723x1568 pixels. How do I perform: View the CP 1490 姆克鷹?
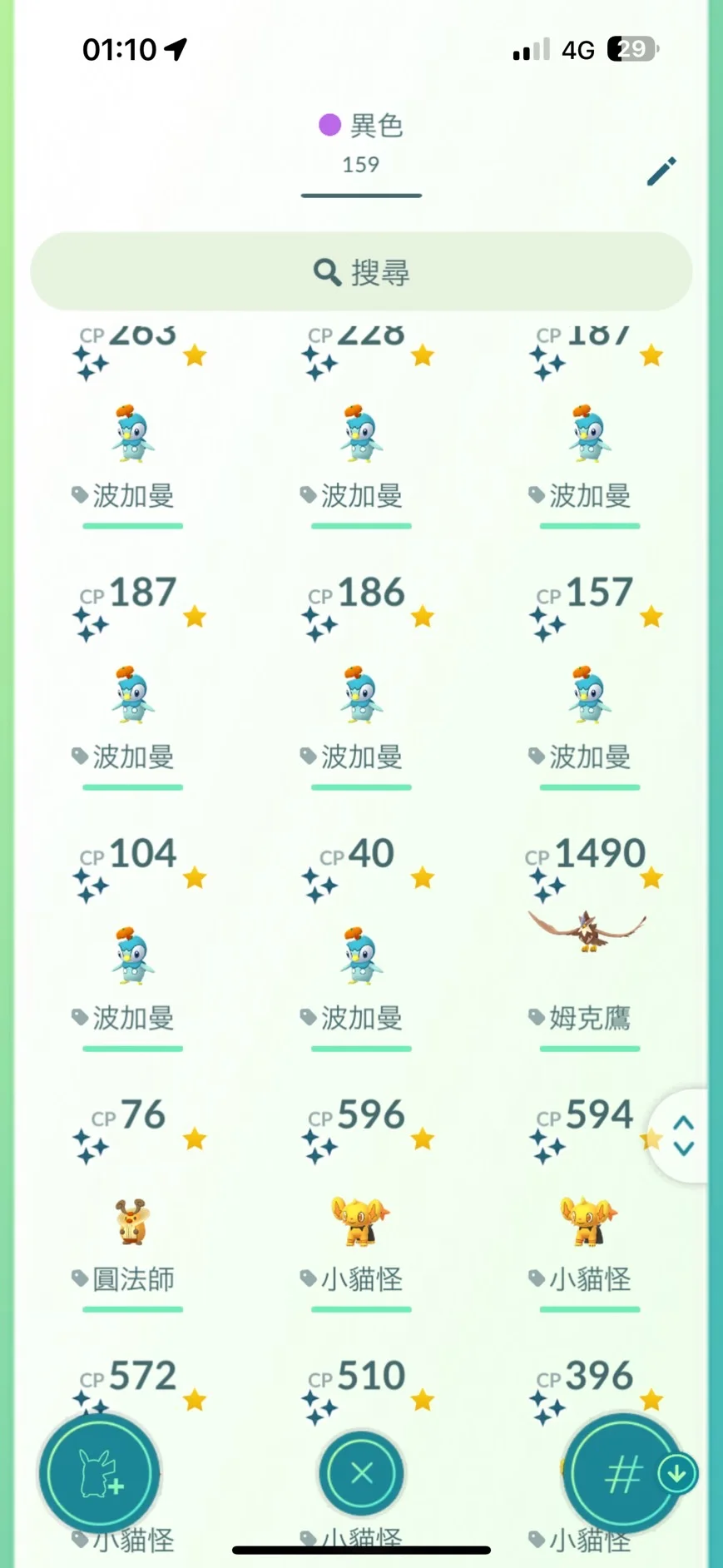[588, 932]
